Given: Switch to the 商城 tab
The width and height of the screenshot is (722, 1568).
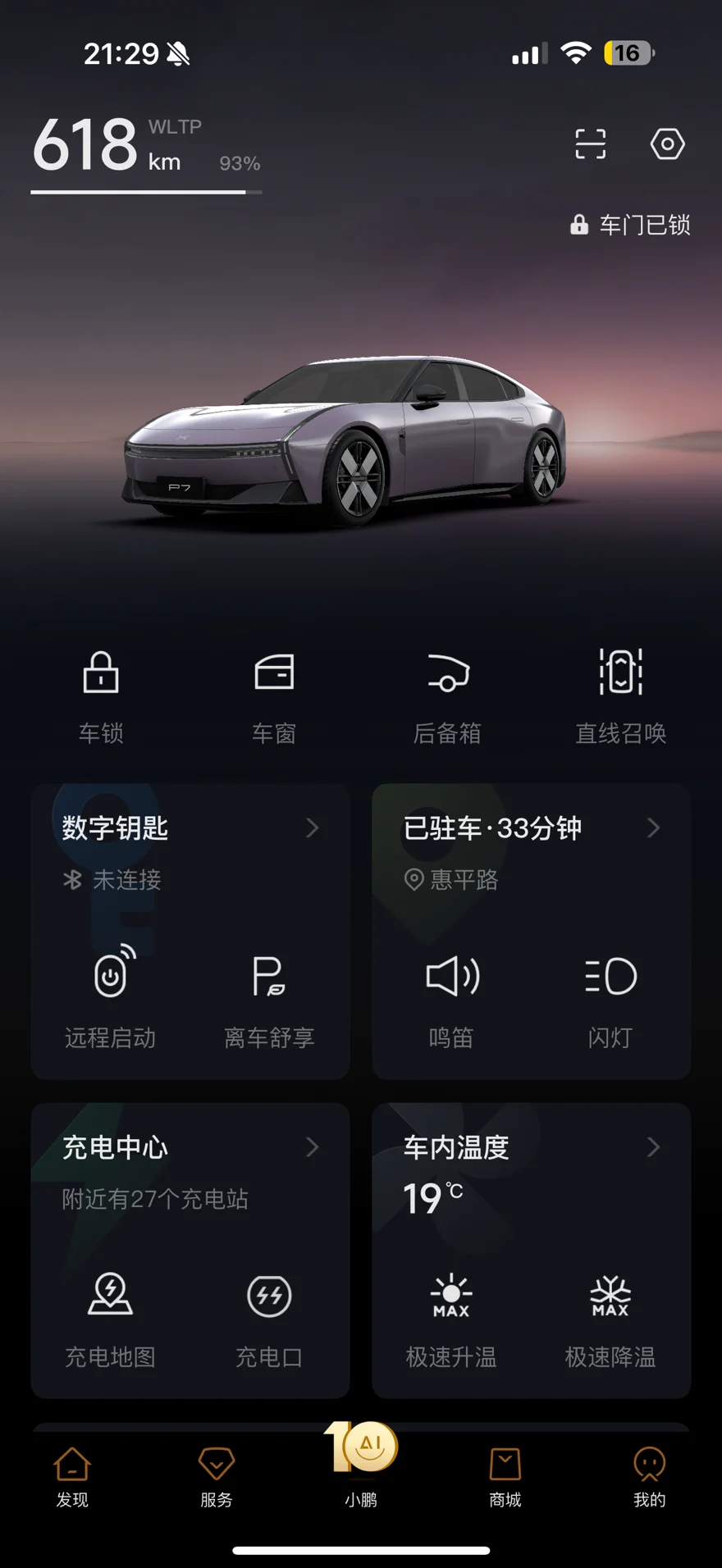Looking at the screenshot, I should [x=505, y=1476].
